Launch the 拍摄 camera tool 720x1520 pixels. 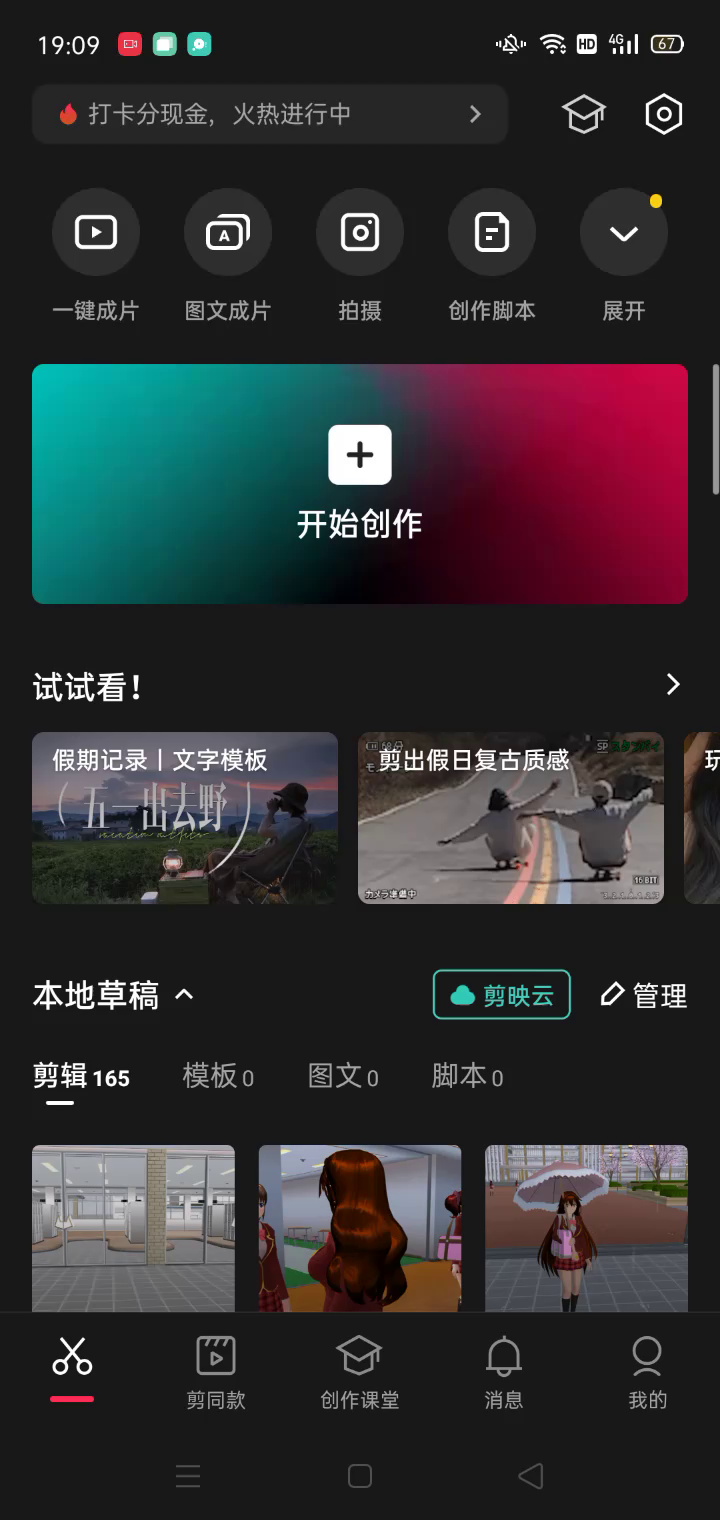tap(360, 233)
